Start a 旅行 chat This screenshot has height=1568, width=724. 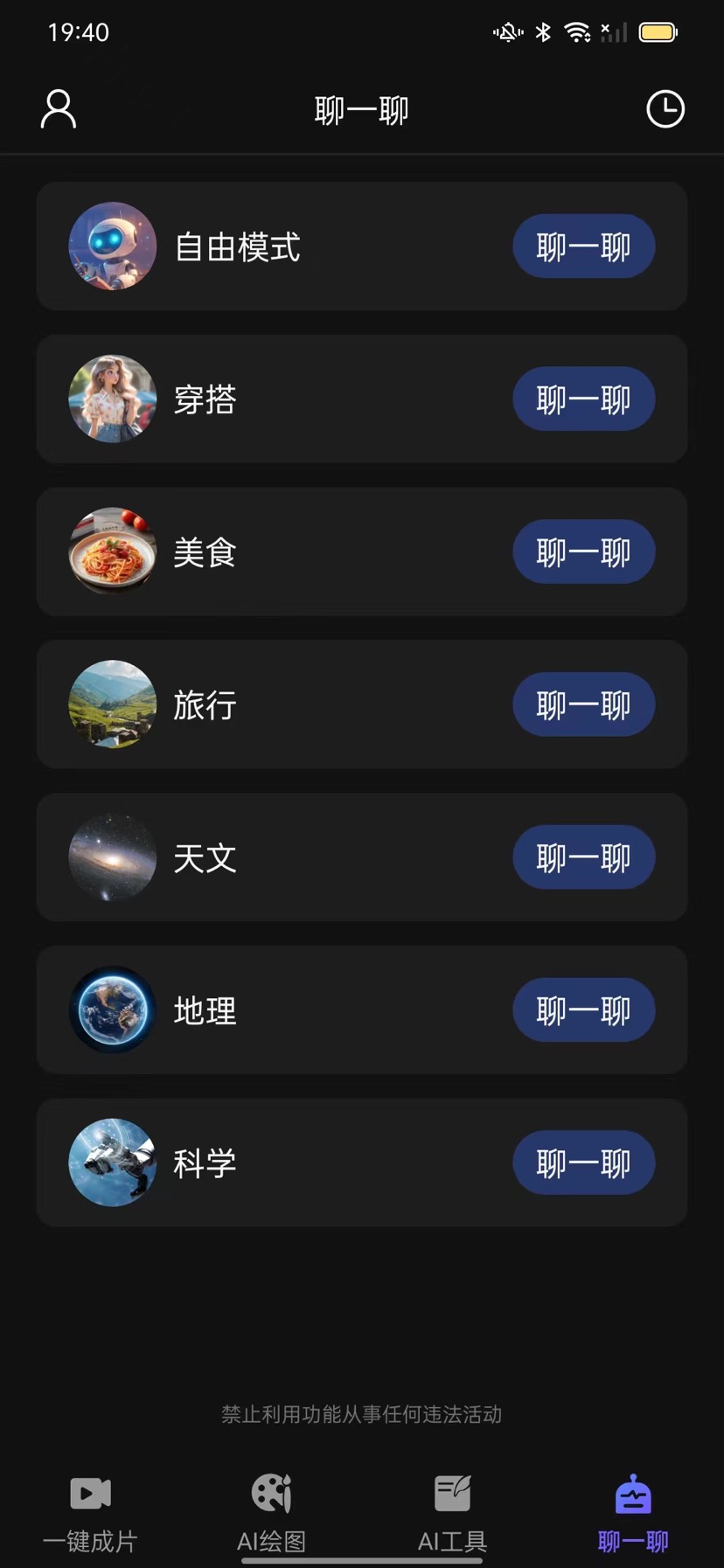[583, 704]
